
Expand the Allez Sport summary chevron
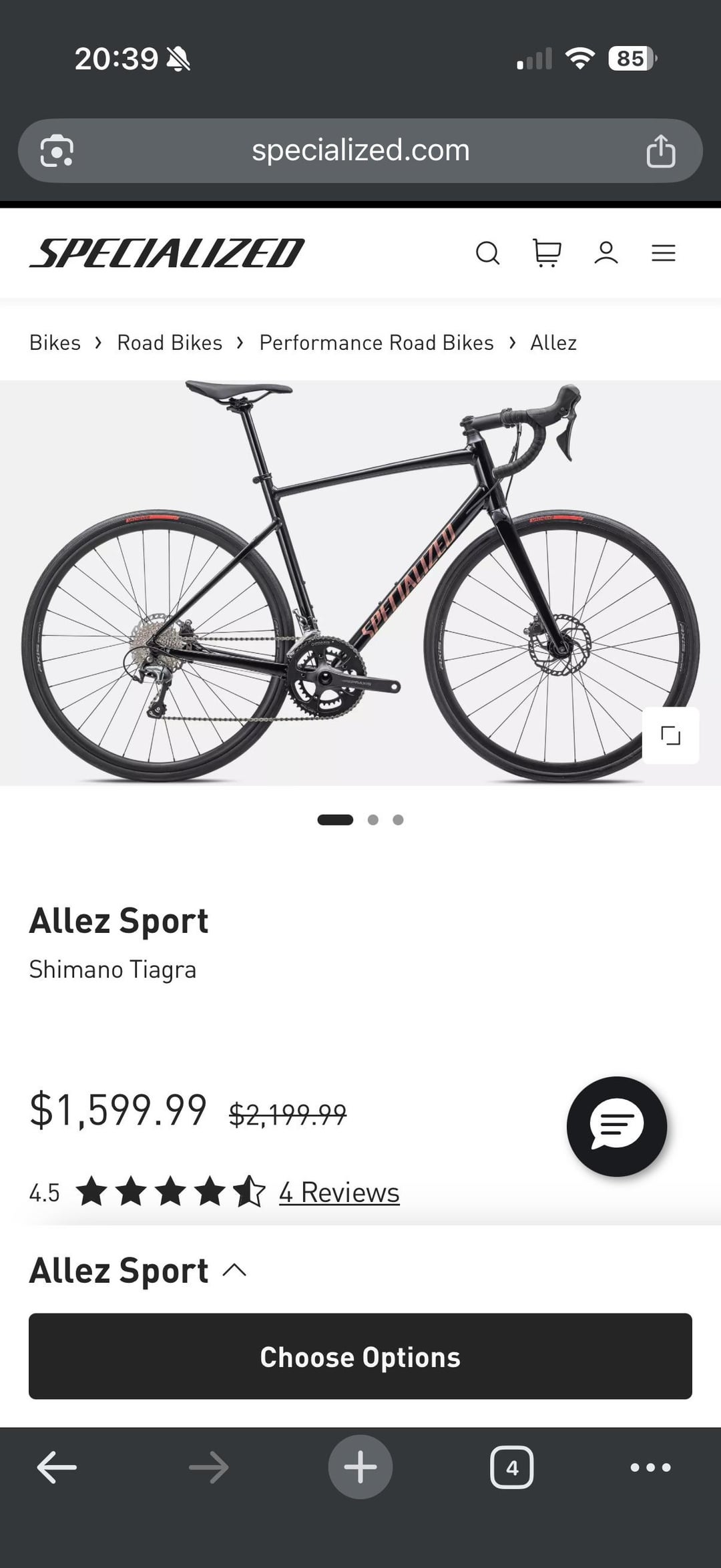point(234,1269)
